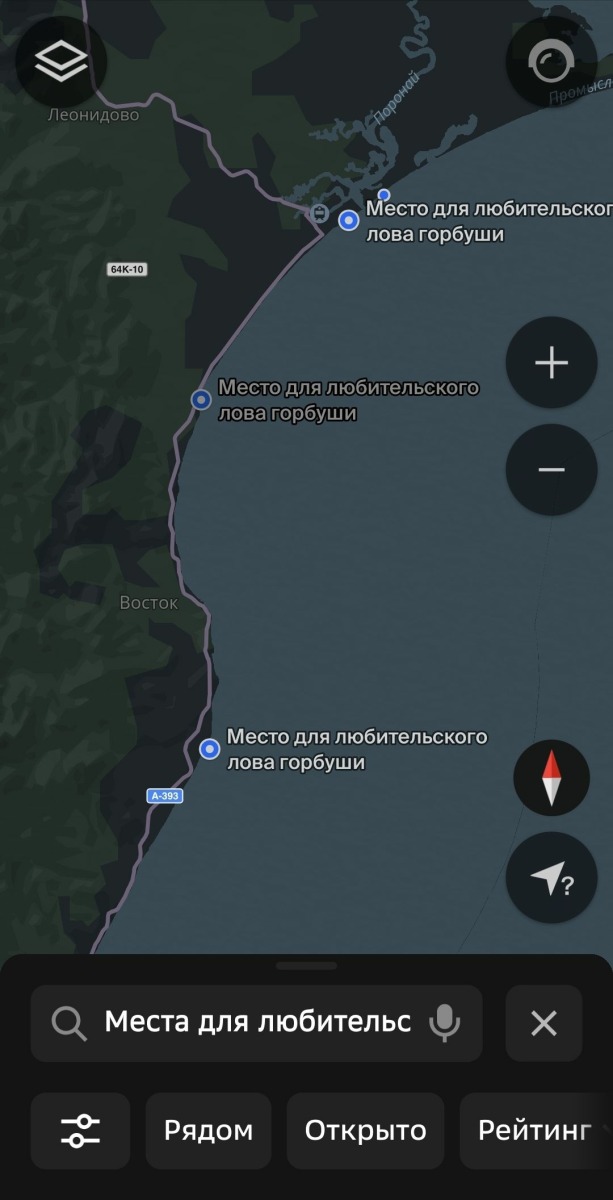Clear the search with the X button
This screenshot has width=613, height=1200.
(x=543, y=1022)
